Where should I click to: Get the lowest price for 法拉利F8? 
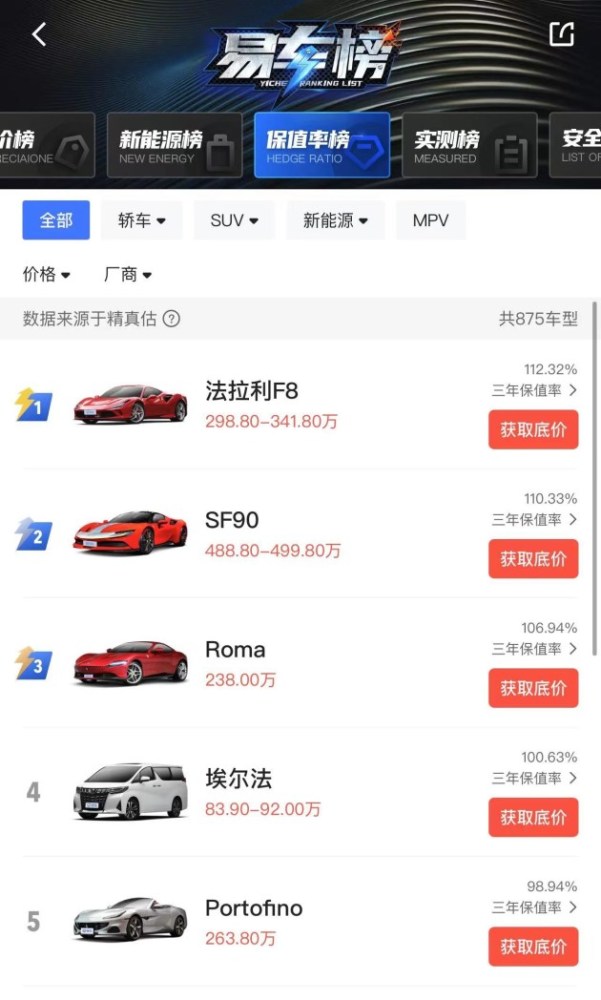(x=533, y=430)
